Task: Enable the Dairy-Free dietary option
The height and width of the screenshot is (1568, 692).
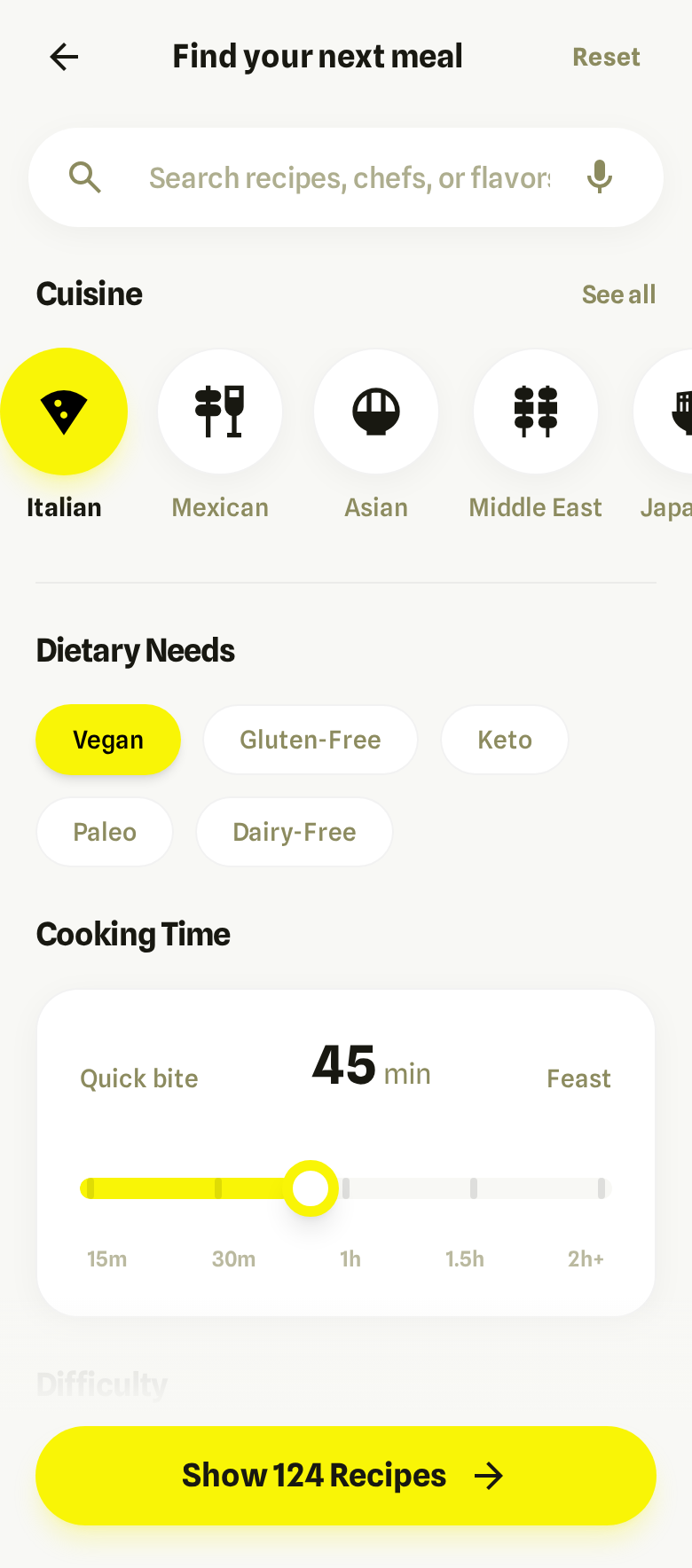Action: pyautogui.click(x=294, y=831)
